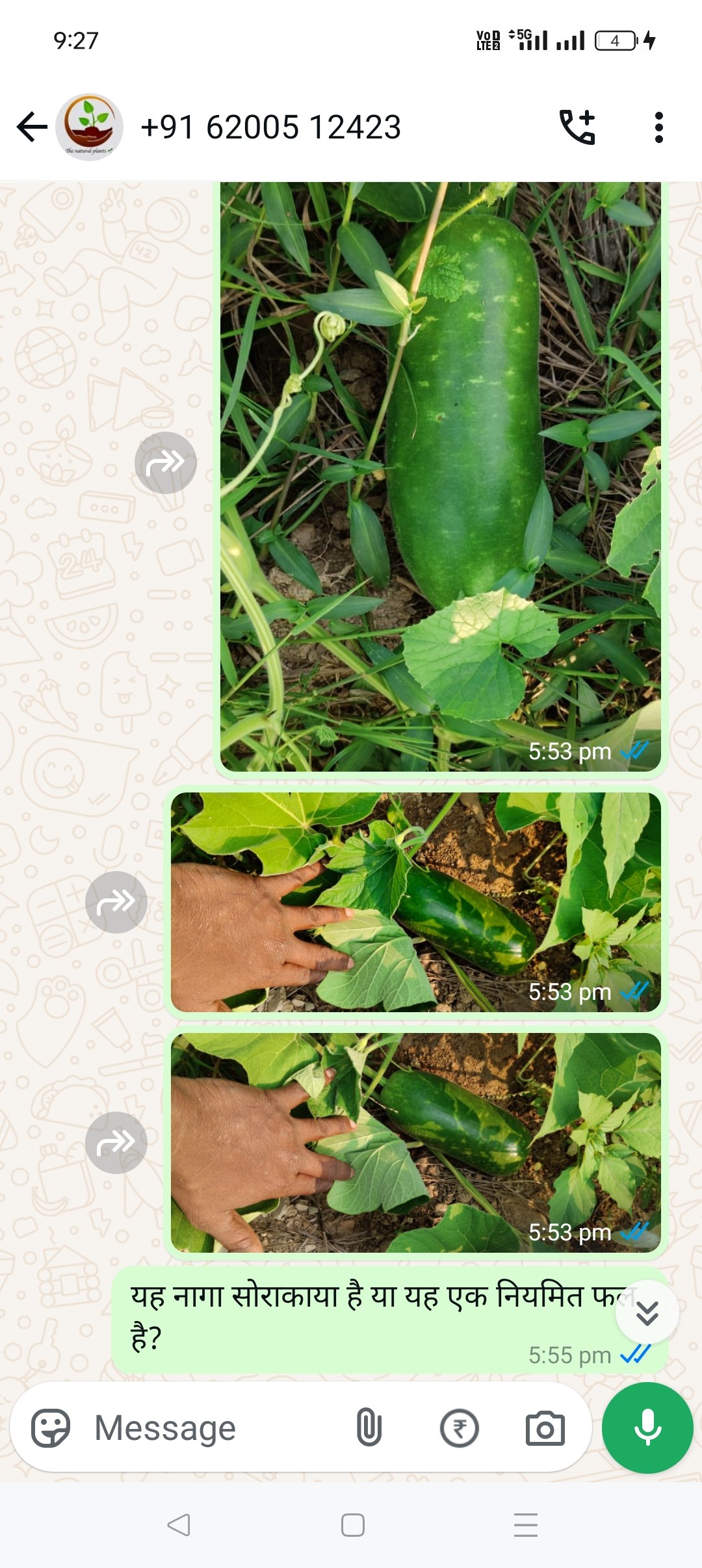Screen dimensions: 702x1568
Task: Attach a file with the paperclip
Action: point(369,1428)
